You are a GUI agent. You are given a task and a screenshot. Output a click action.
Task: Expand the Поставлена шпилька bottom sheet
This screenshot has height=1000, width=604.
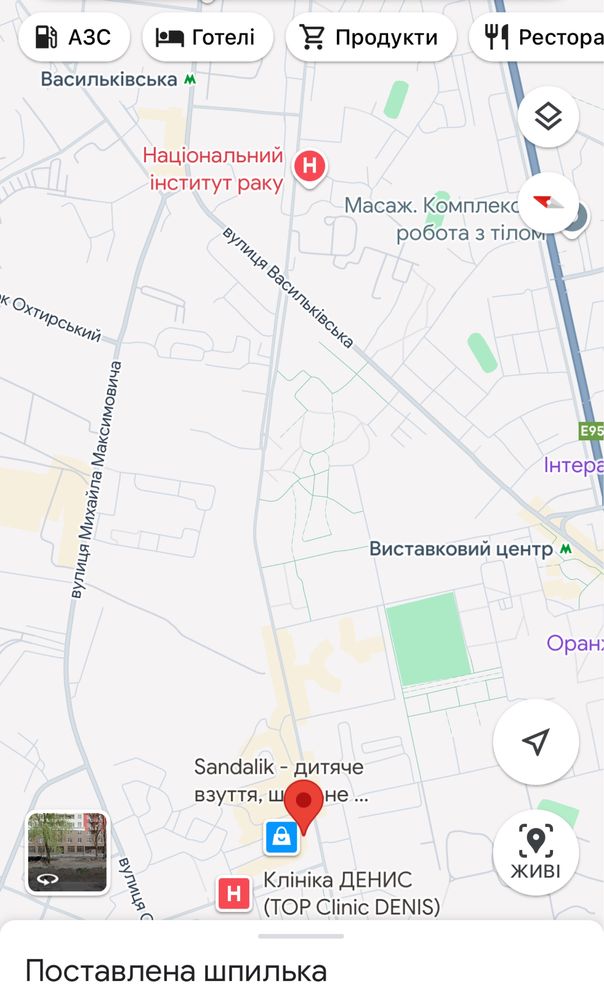coord(302,960)
